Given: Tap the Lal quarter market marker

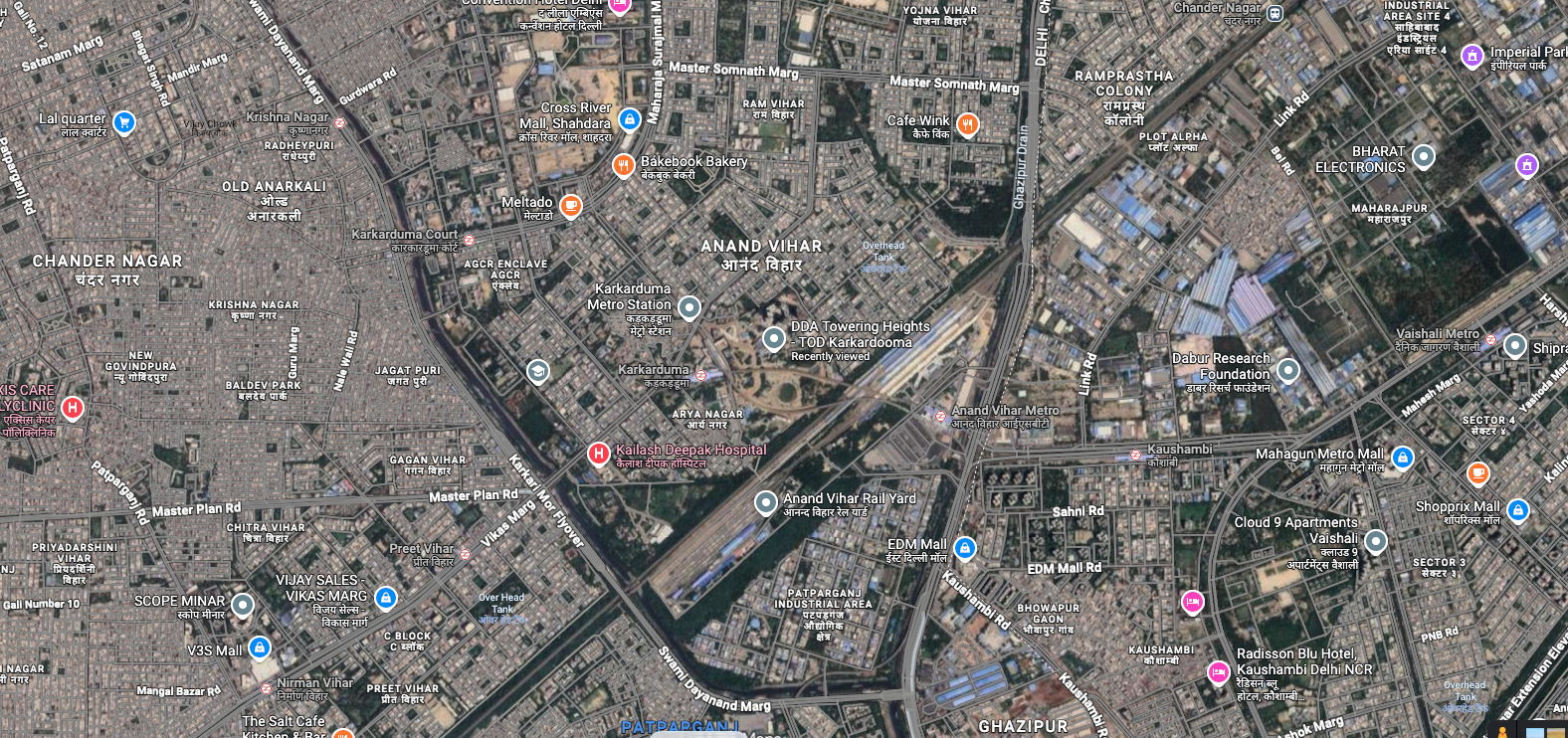Looking at the screenshot, I should point(123,122).
